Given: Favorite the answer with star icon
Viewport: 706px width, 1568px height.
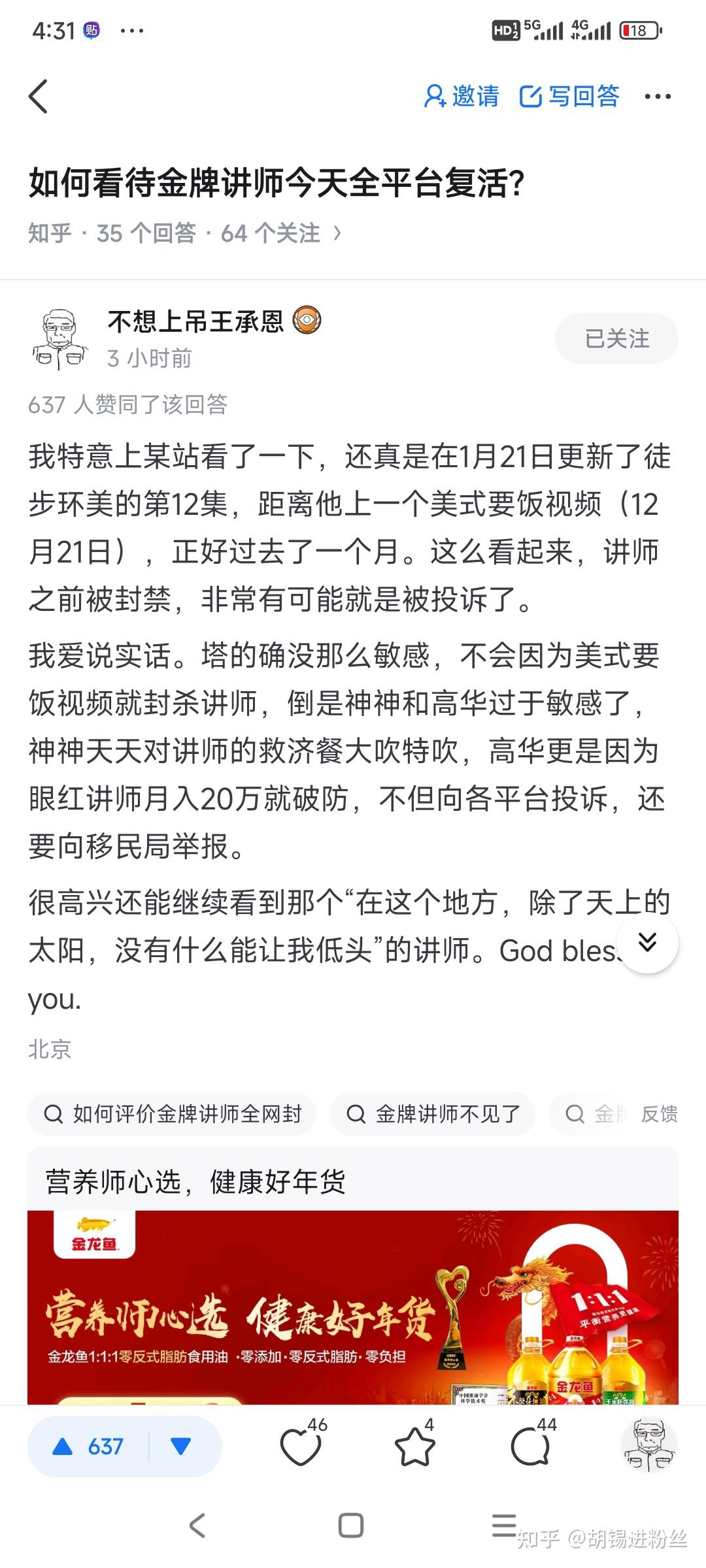Looking at the screenshot, I should 415,1446.
